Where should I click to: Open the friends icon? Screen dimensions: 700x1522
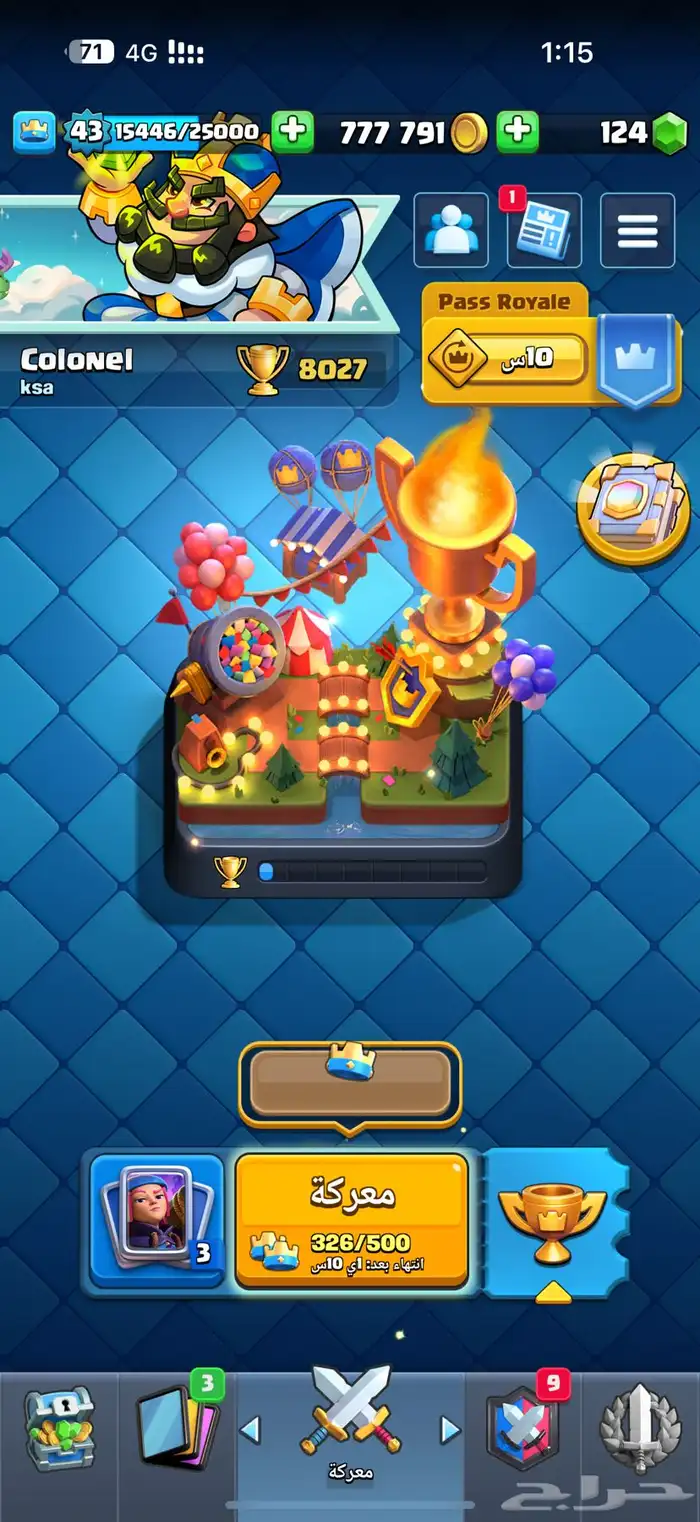(451, 230)
